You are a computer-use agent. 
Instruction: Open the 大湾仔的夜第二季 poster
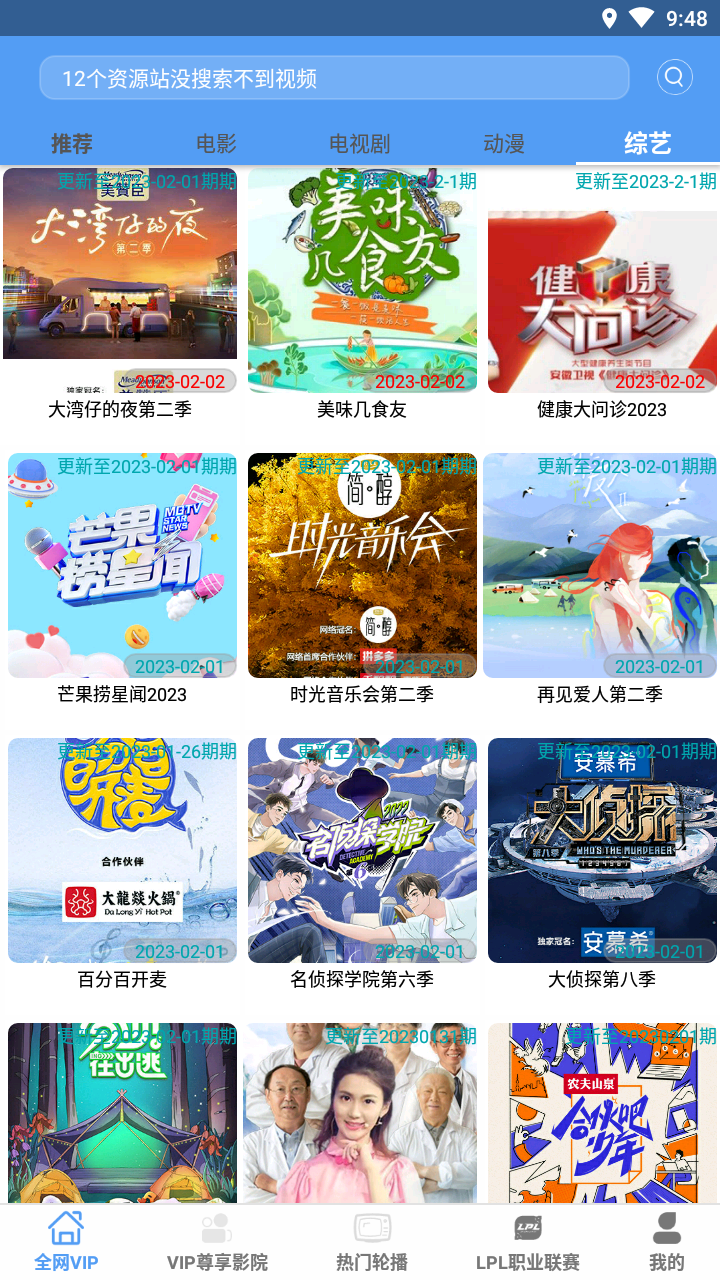click(120, 263)
